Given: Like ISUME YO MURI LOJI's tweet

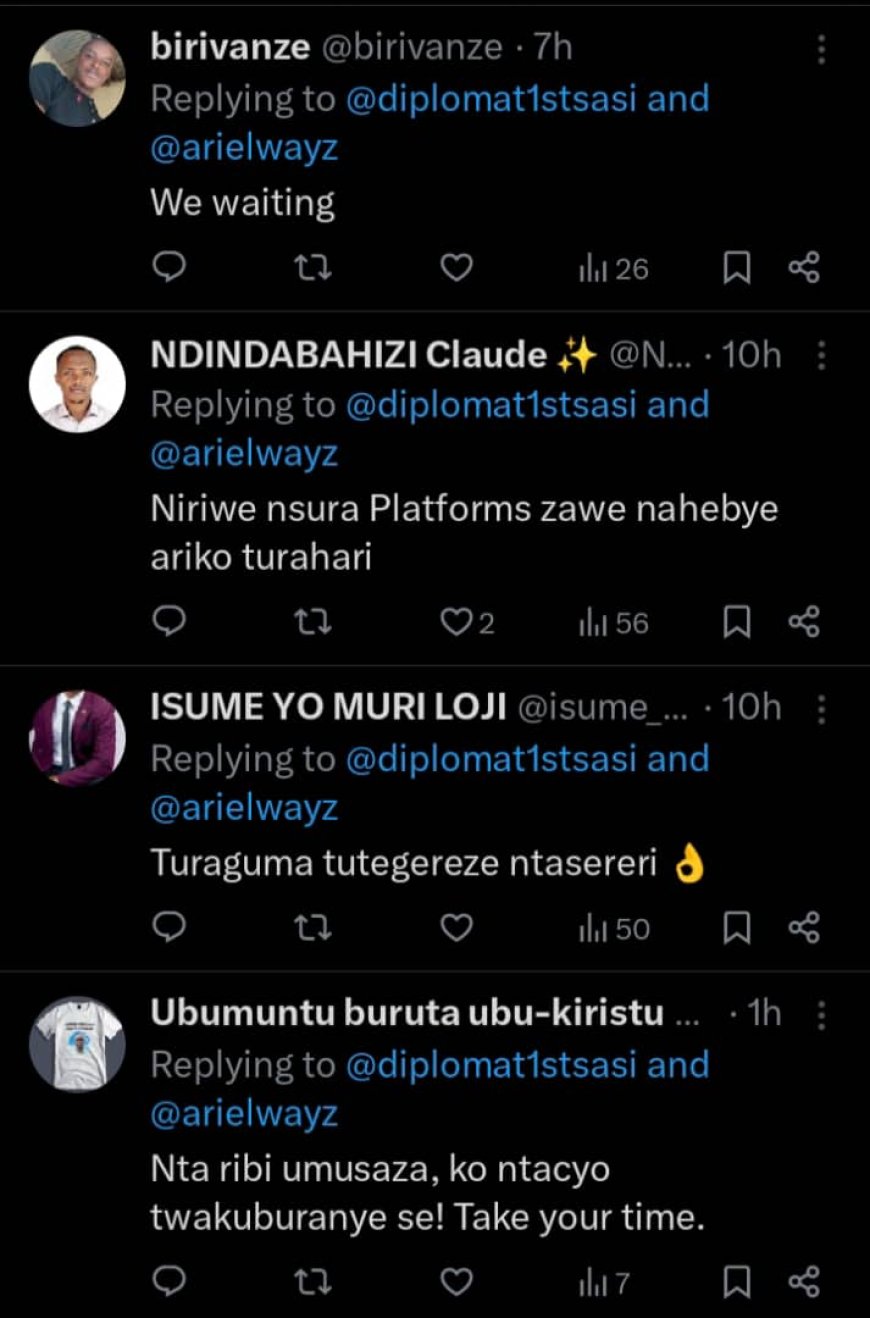Looking at the screenshot, I should [457, 929].
